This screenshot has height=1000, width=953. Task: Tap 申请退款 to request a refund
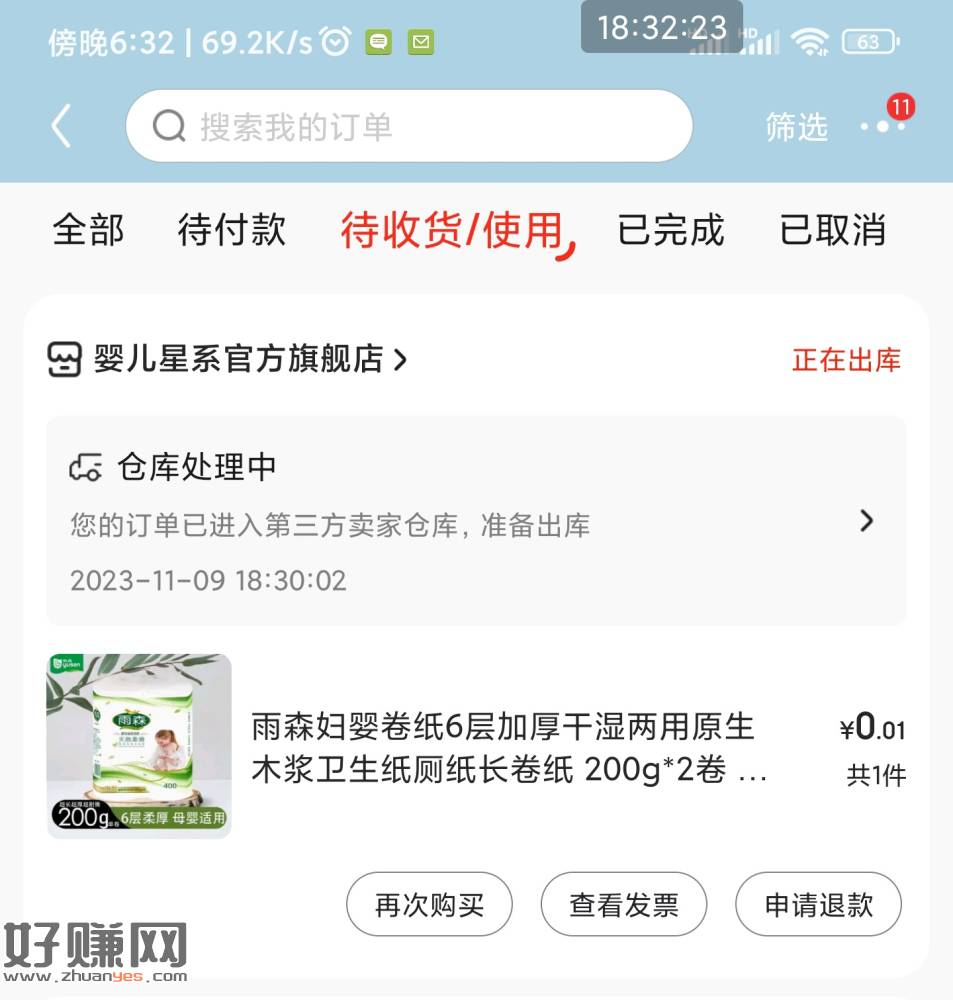tap(818, 905)
